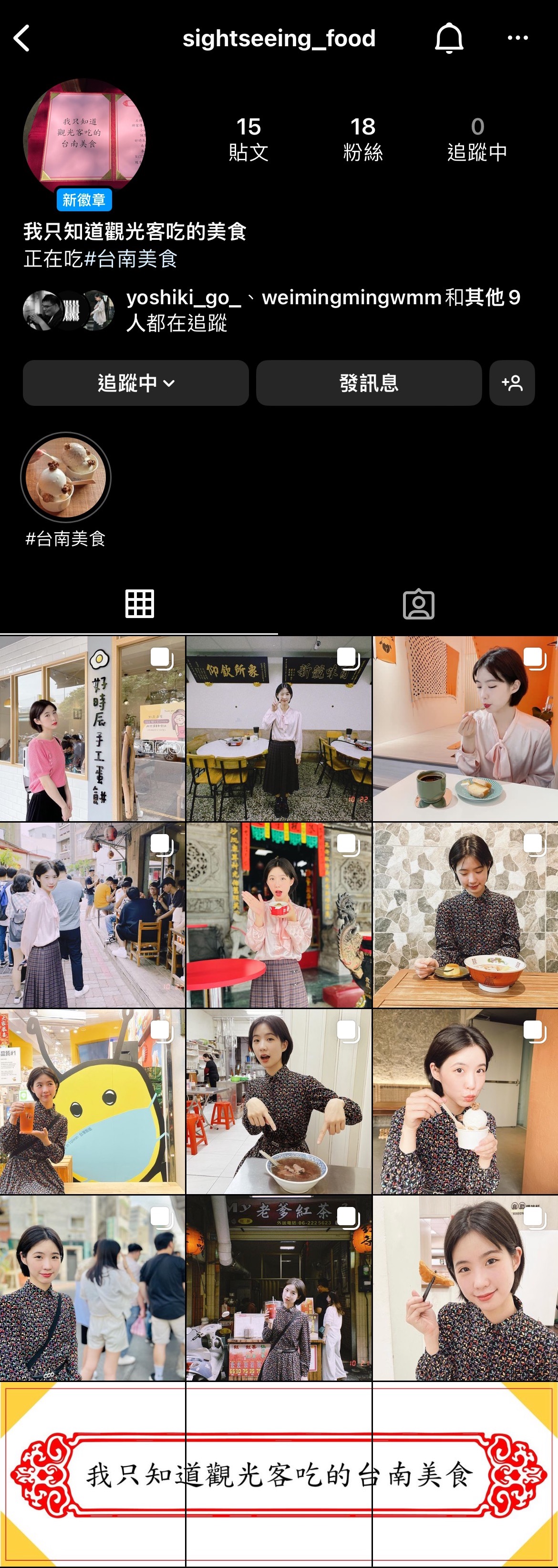Viewport: 558px width, 1568px height.
Task: Switch to the tagged photos tab
Action: [419, 604]
